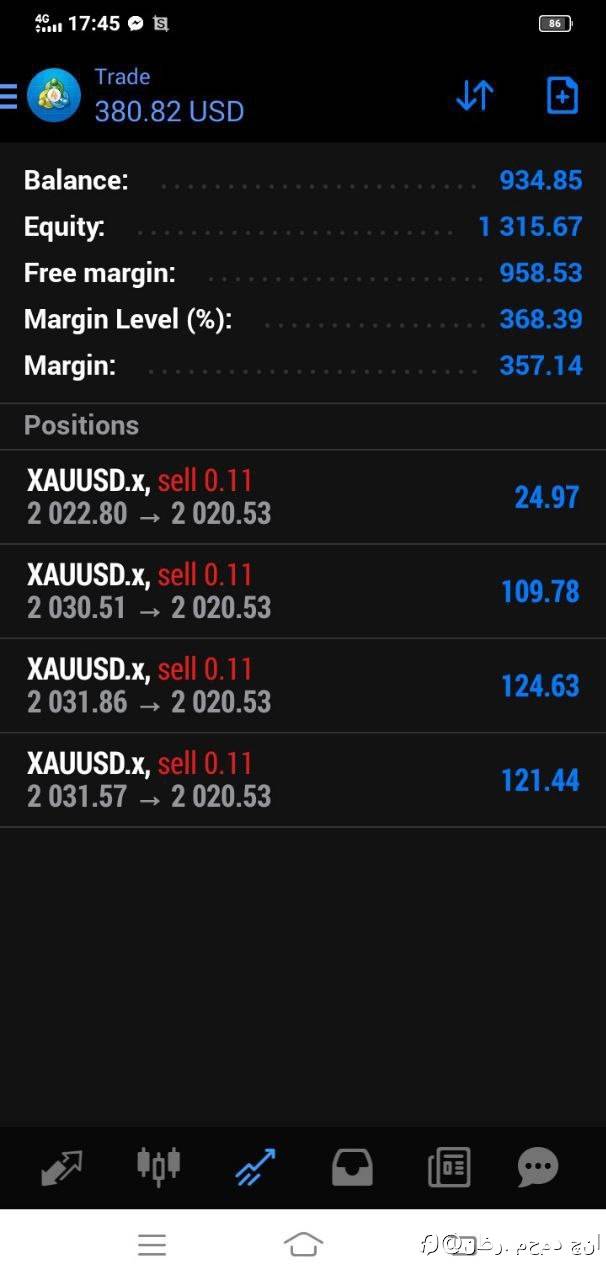Switch to the Chart tab

(158, 1166)
